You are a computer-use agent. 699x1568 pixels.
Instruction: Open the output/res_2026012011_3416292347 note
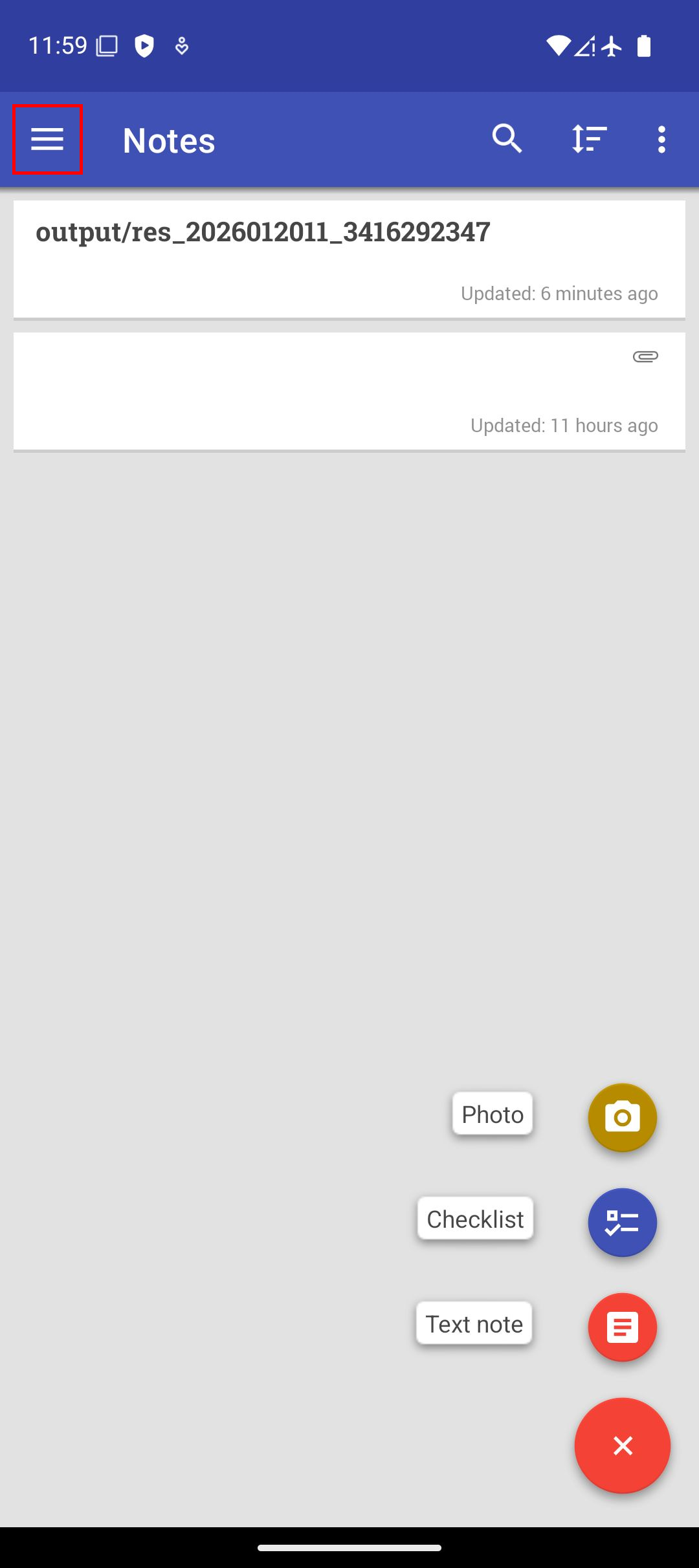(x=349, y=259)
